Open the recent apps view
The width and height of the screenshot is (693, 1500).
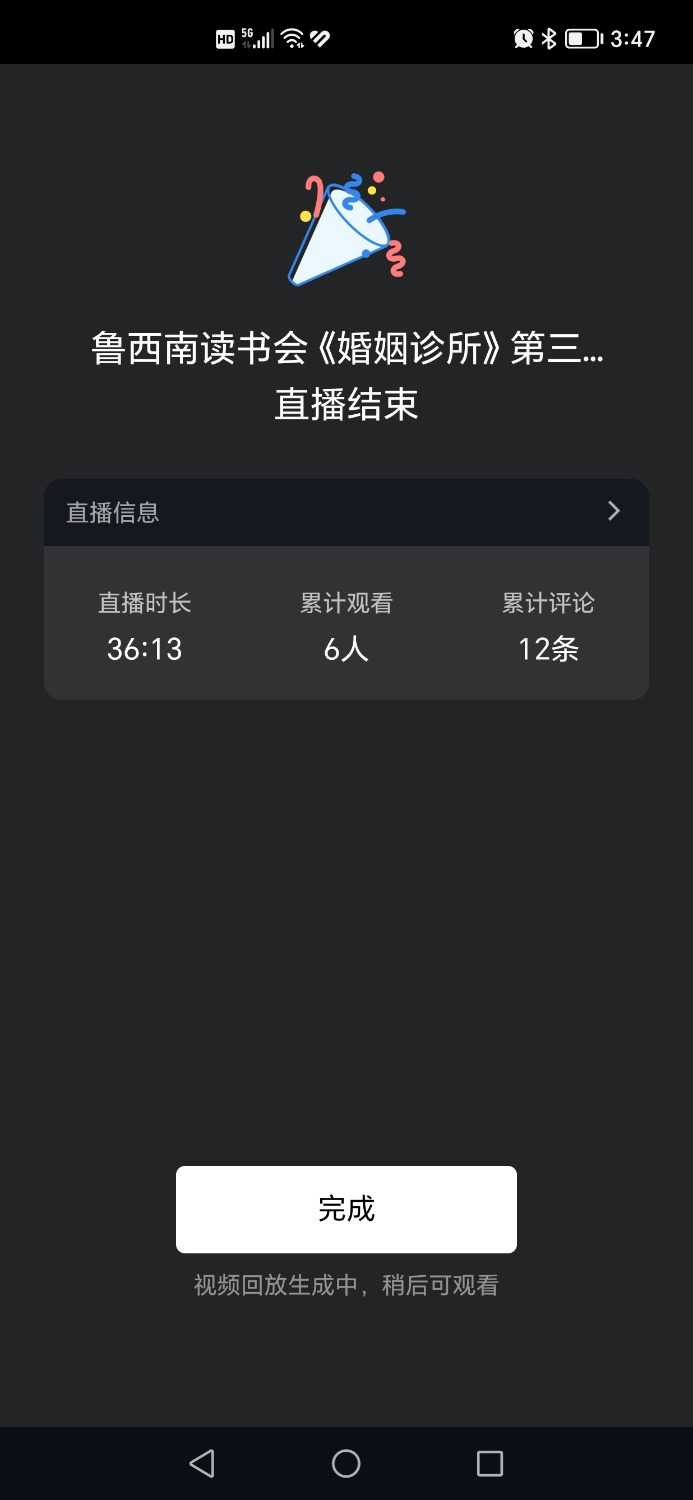point(490,1464)
